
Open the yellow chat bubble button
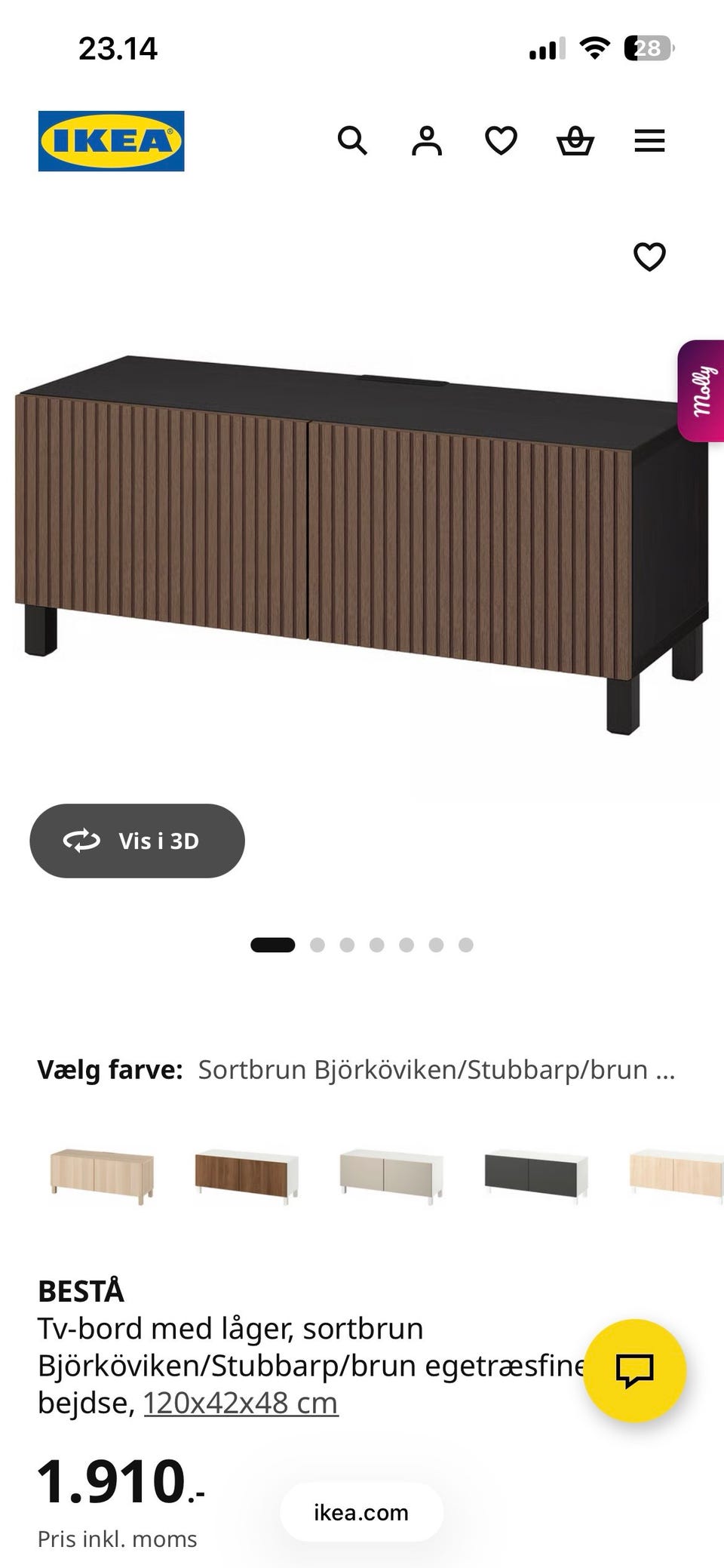[x=635, y=1370]
